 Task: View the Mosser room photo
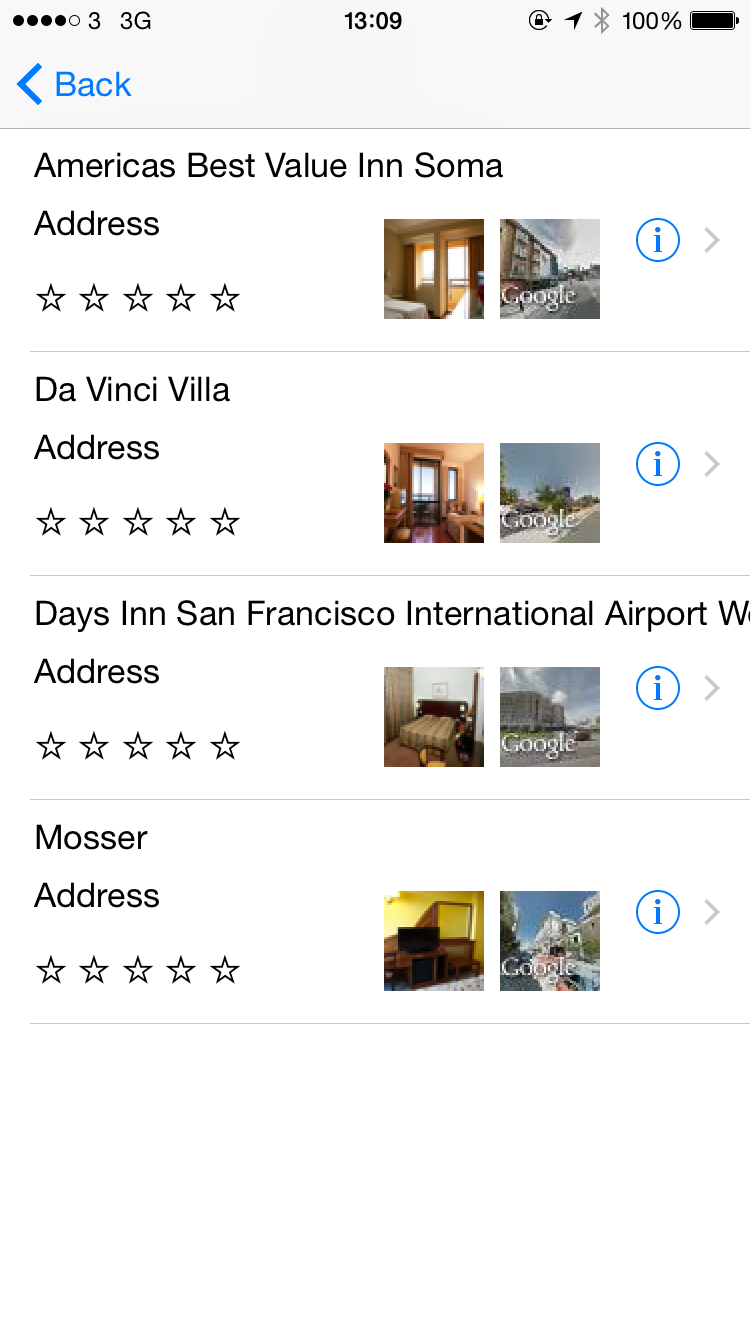click(x=433, y=941)
